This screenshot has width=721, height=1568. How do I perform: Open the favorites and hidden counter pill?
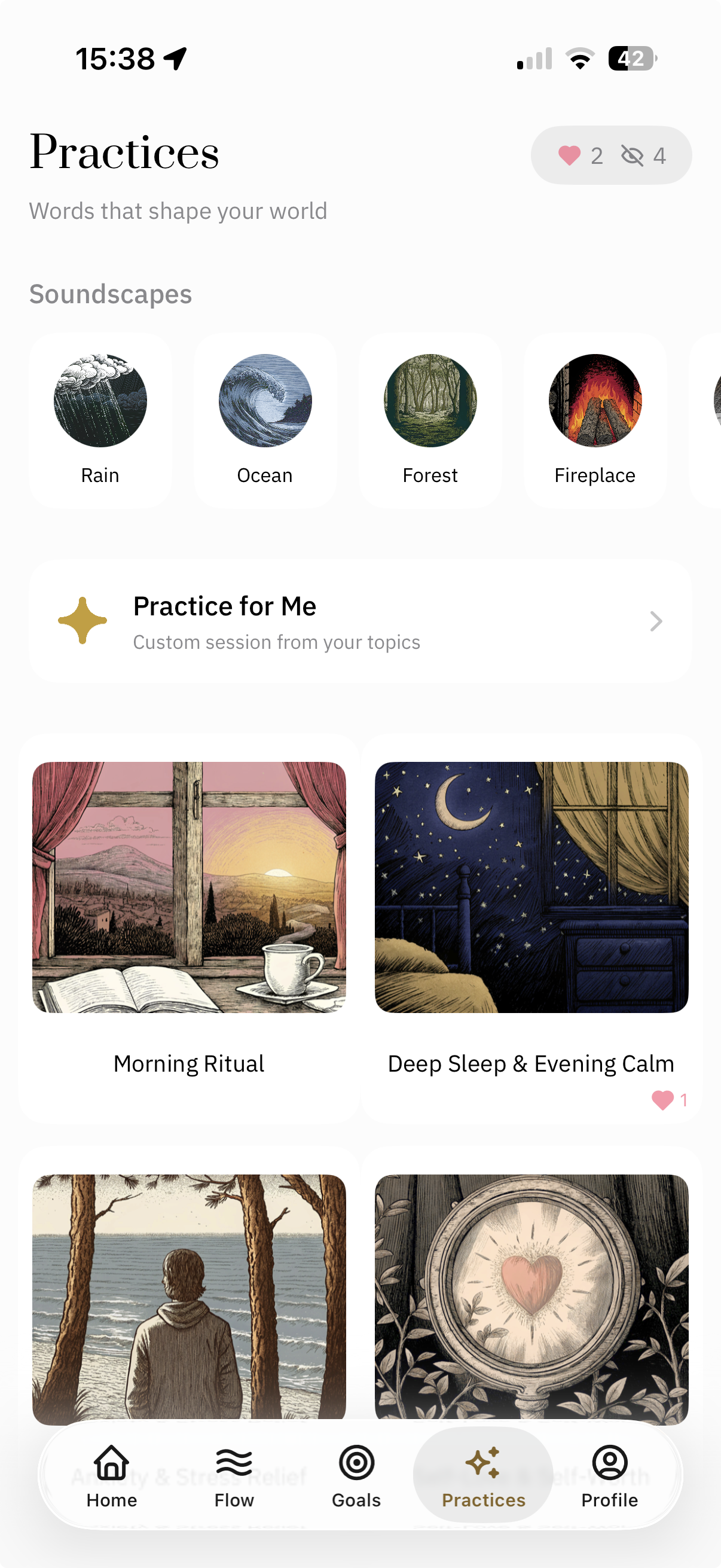[x=611, y=155]
